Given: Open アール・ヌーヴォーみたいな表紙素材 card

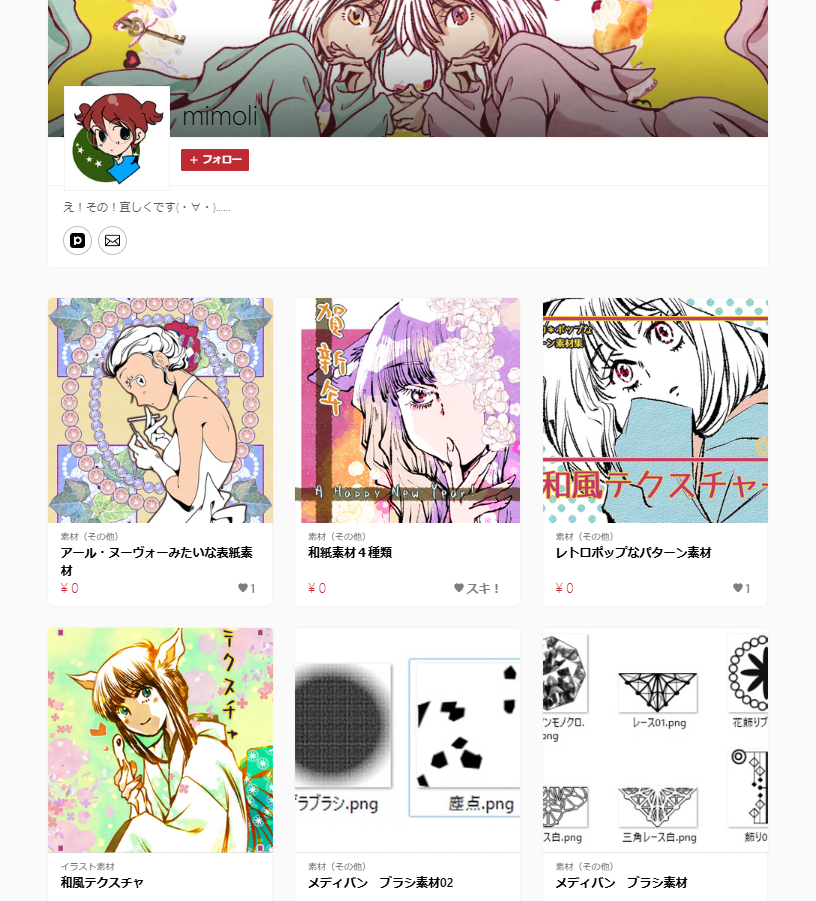Looking at the screenshot, I should coord(160,410).
